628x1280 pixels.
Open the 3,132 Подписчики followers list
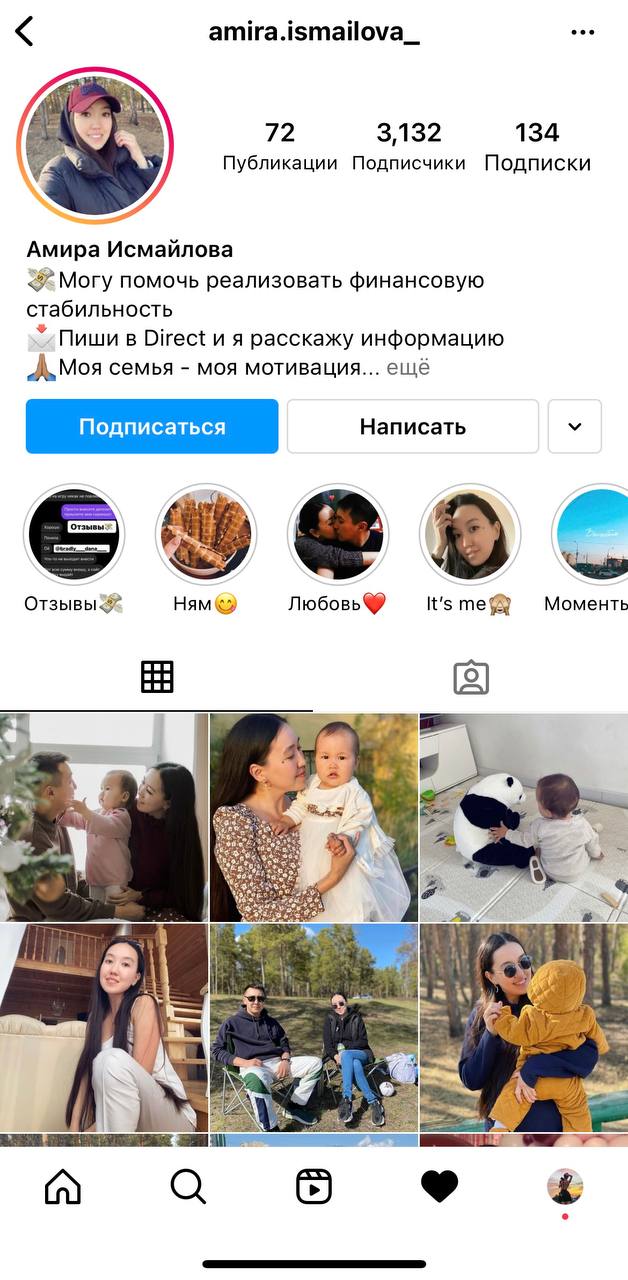408,146
